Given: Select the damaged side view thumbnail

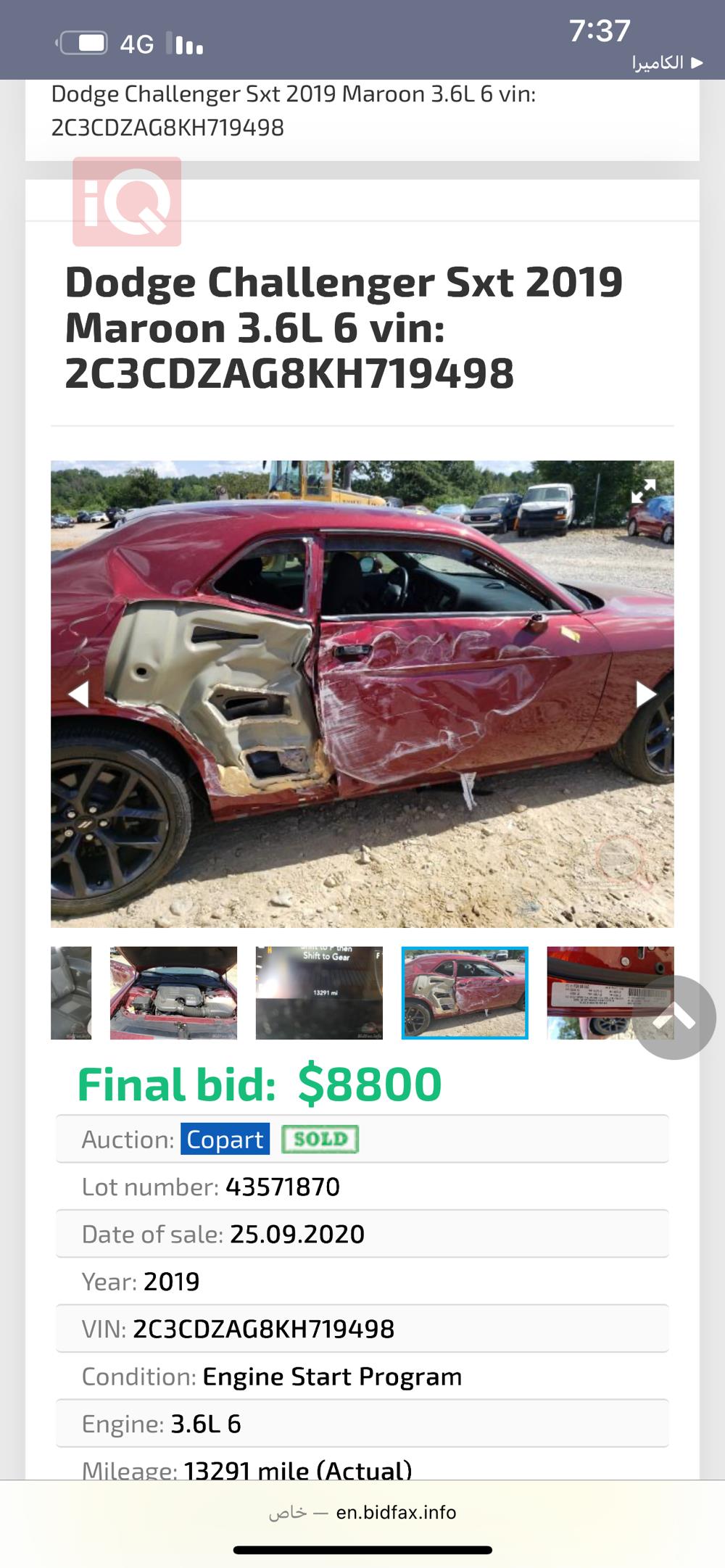Looking at the screenshot, I should [x=465, y=992].
